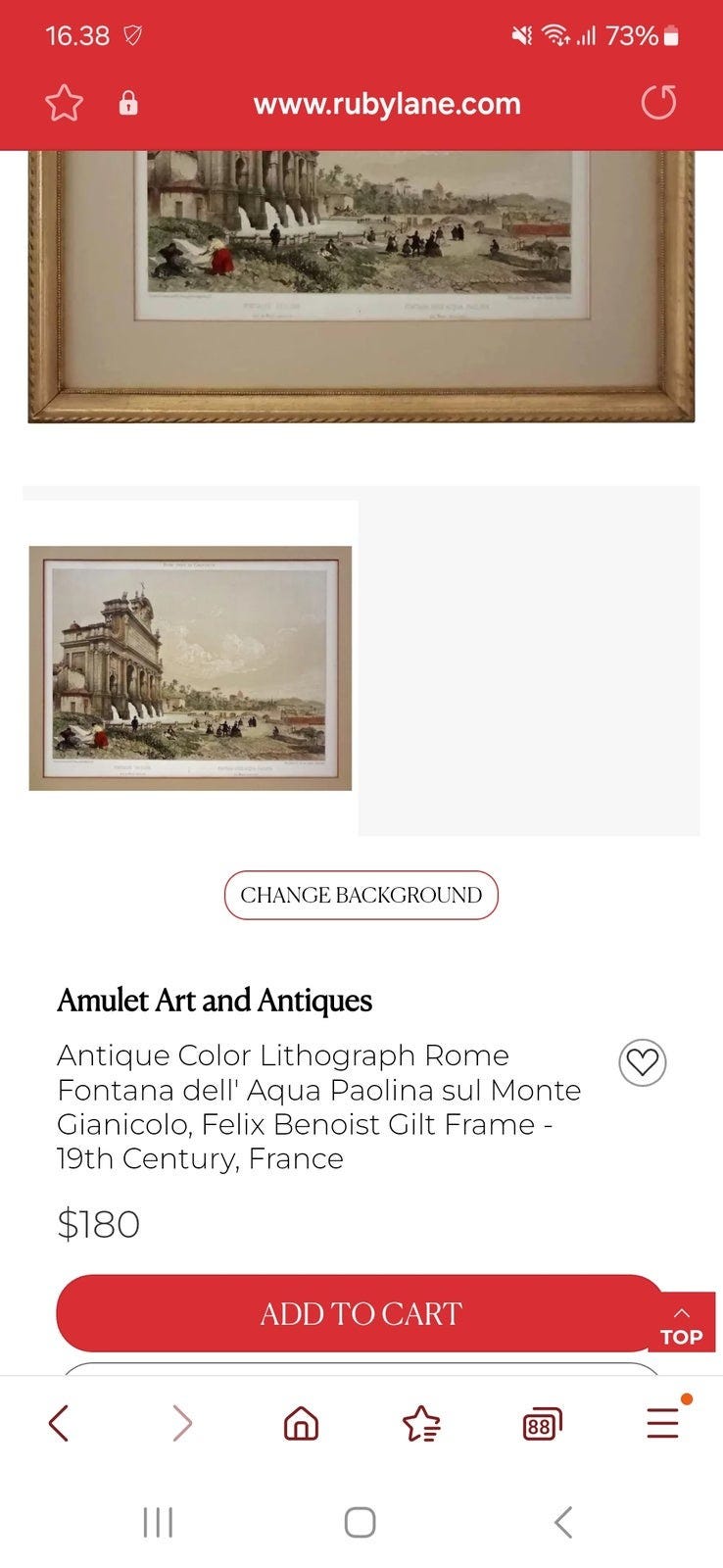Open the browser bookmarks star icon
Image resolution: width=723 pixels, height=1568 pixels.
point(421,1424)
